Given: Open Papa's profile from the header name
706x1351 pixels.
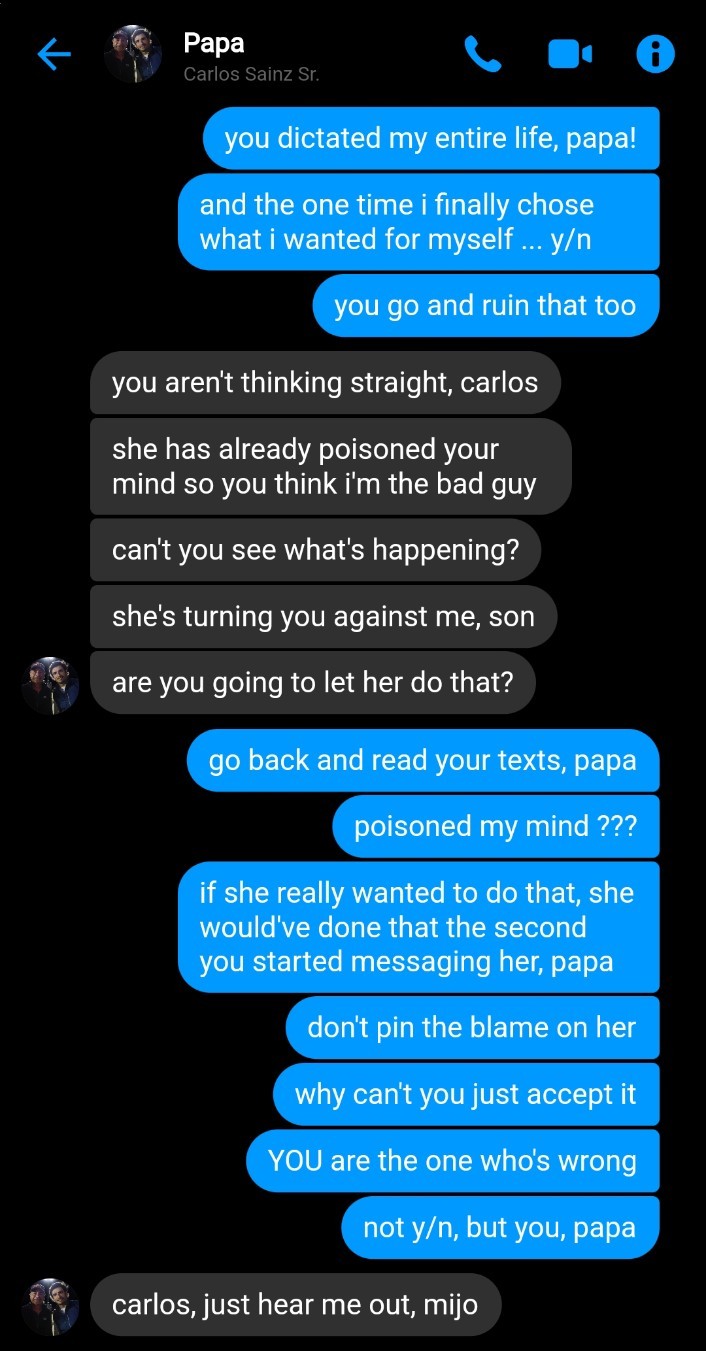Looking at the screenshot, I should click(x=214, y=44).
